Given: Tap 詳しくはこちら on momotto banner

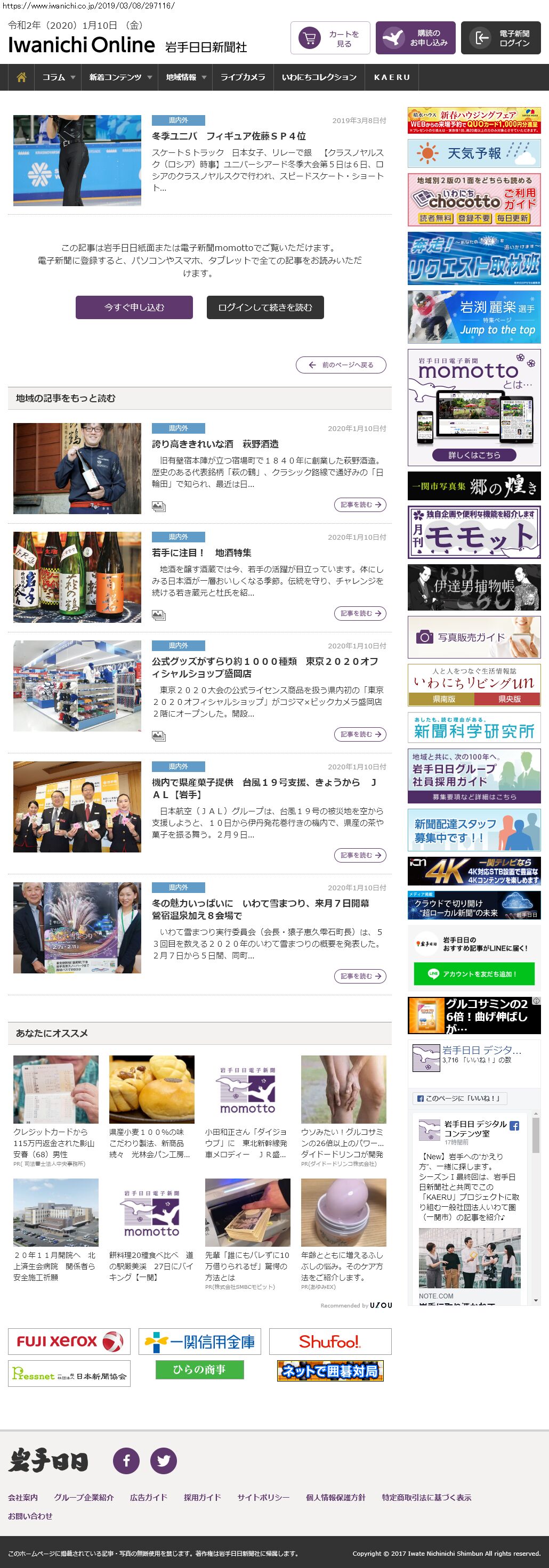Looking at the screenshot, I should tap(473, 454).
